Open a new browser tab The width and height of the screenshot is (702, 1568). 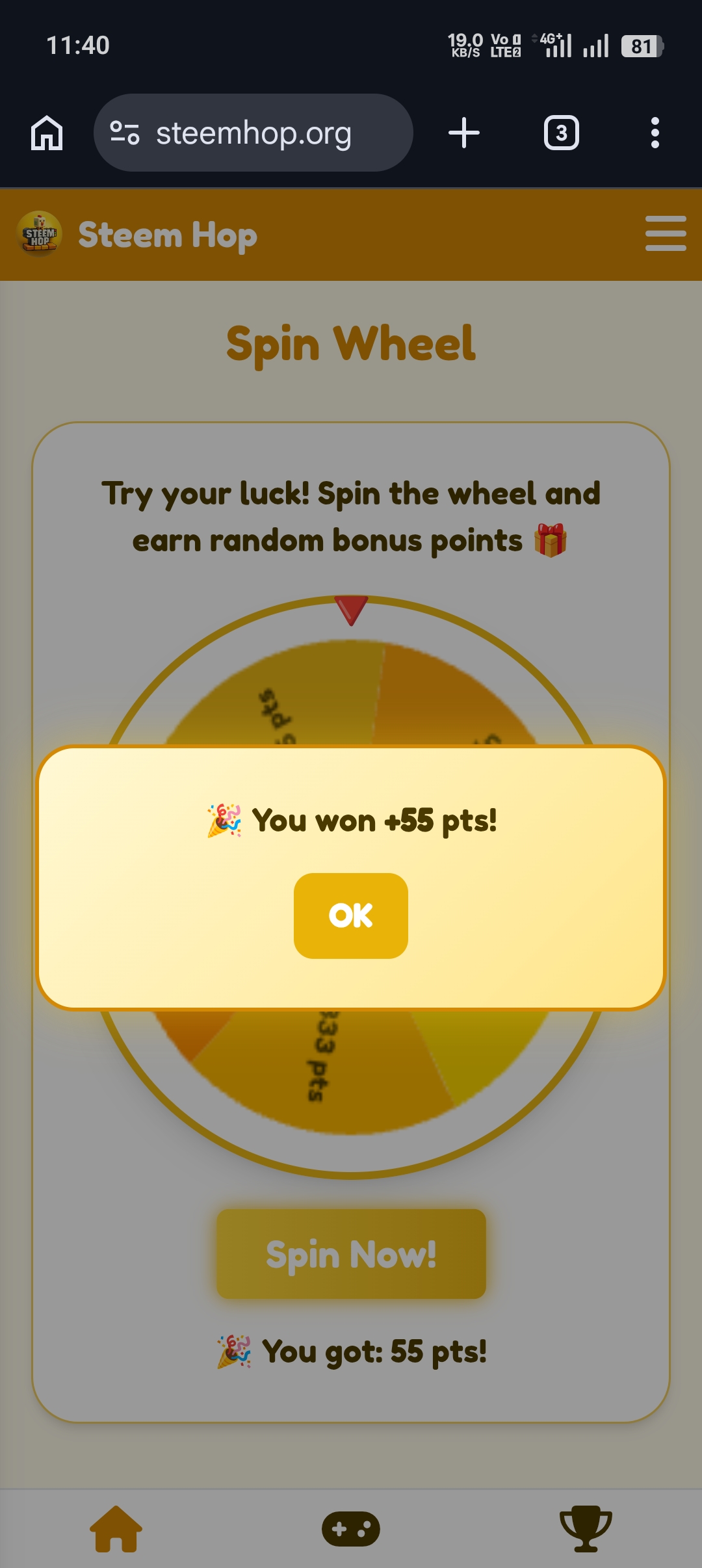click(x=464, y=133)
